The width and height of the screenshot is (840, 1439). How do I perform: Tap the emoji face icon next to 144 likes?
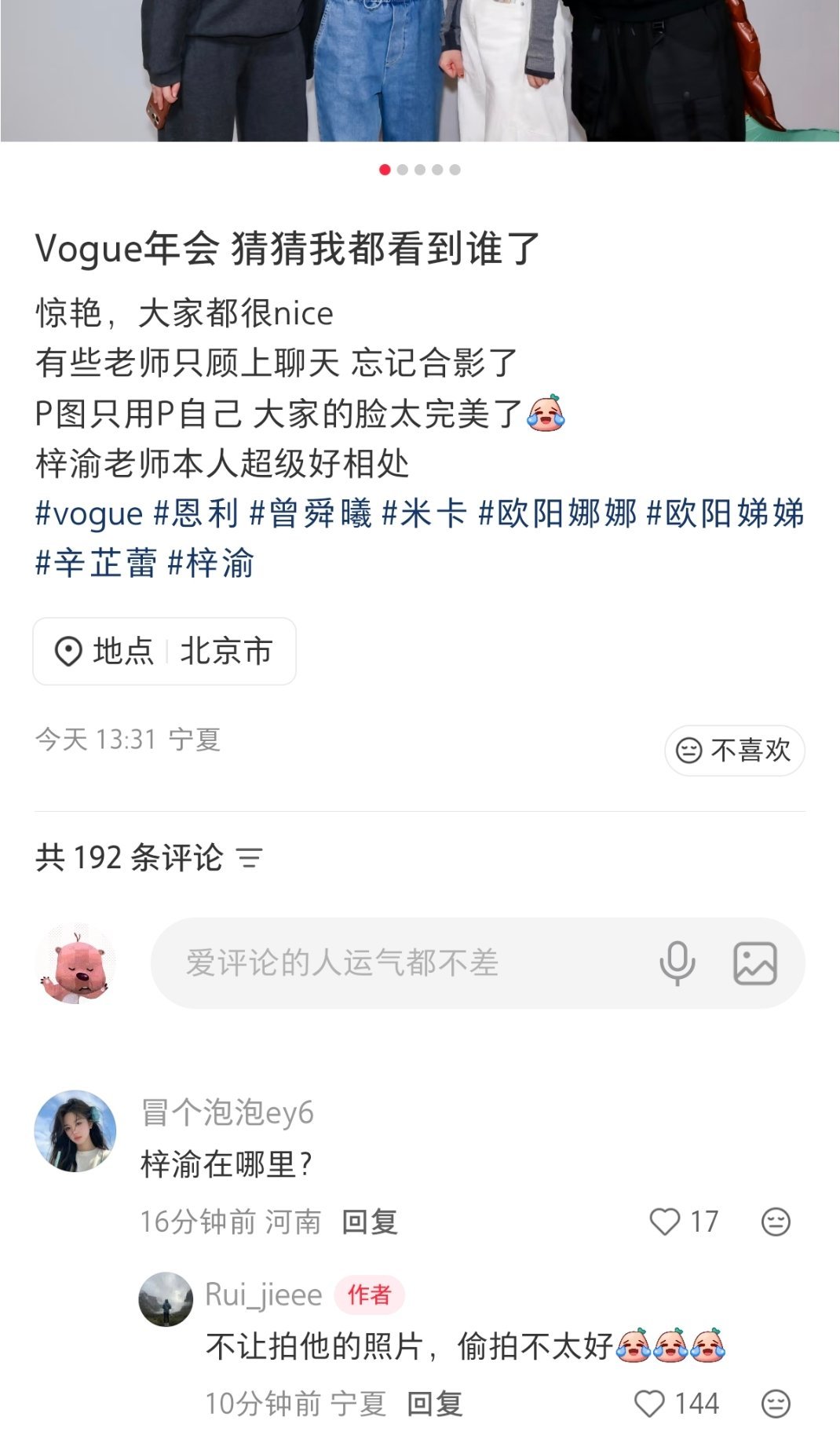coord(776,1404)
